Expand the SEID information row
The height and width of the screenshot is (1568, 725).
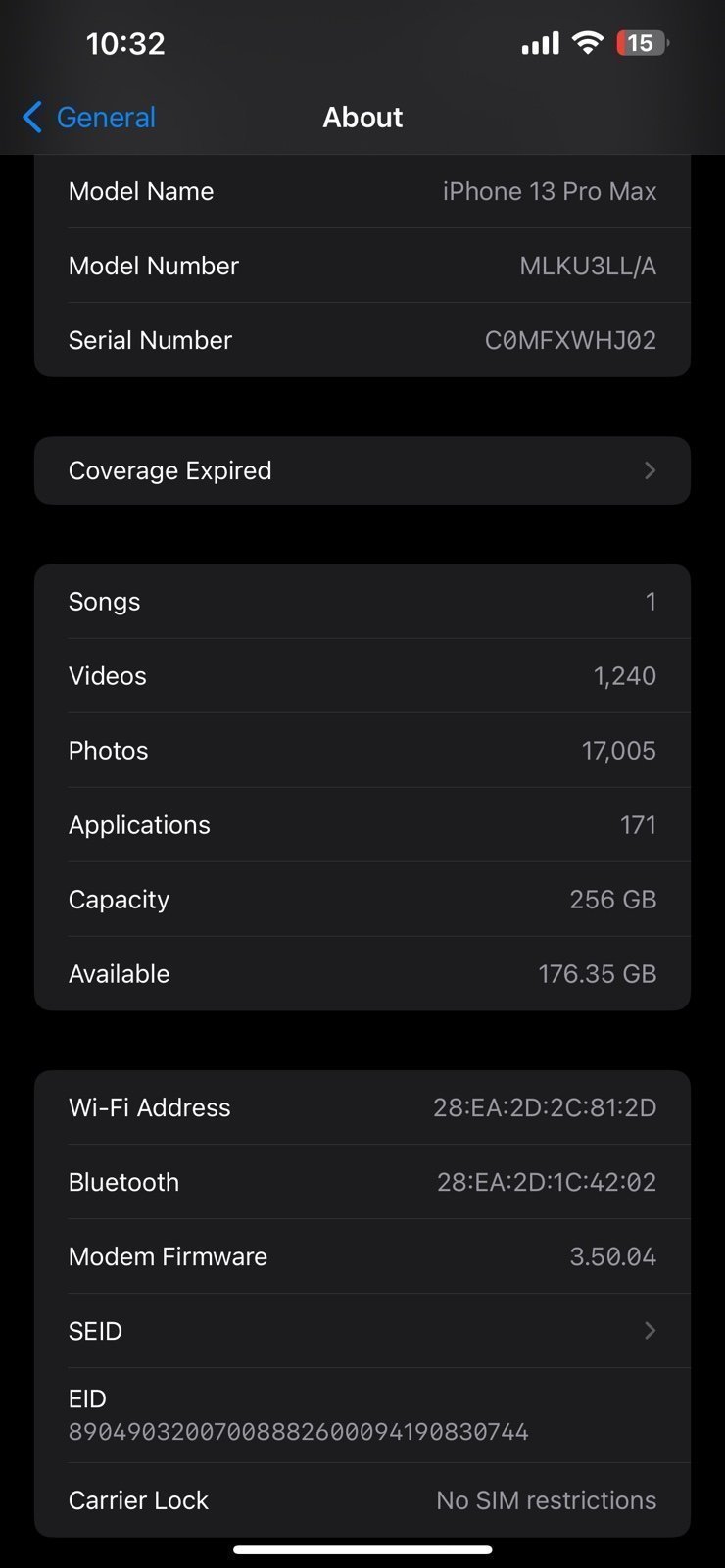(x=362, y=1330)
